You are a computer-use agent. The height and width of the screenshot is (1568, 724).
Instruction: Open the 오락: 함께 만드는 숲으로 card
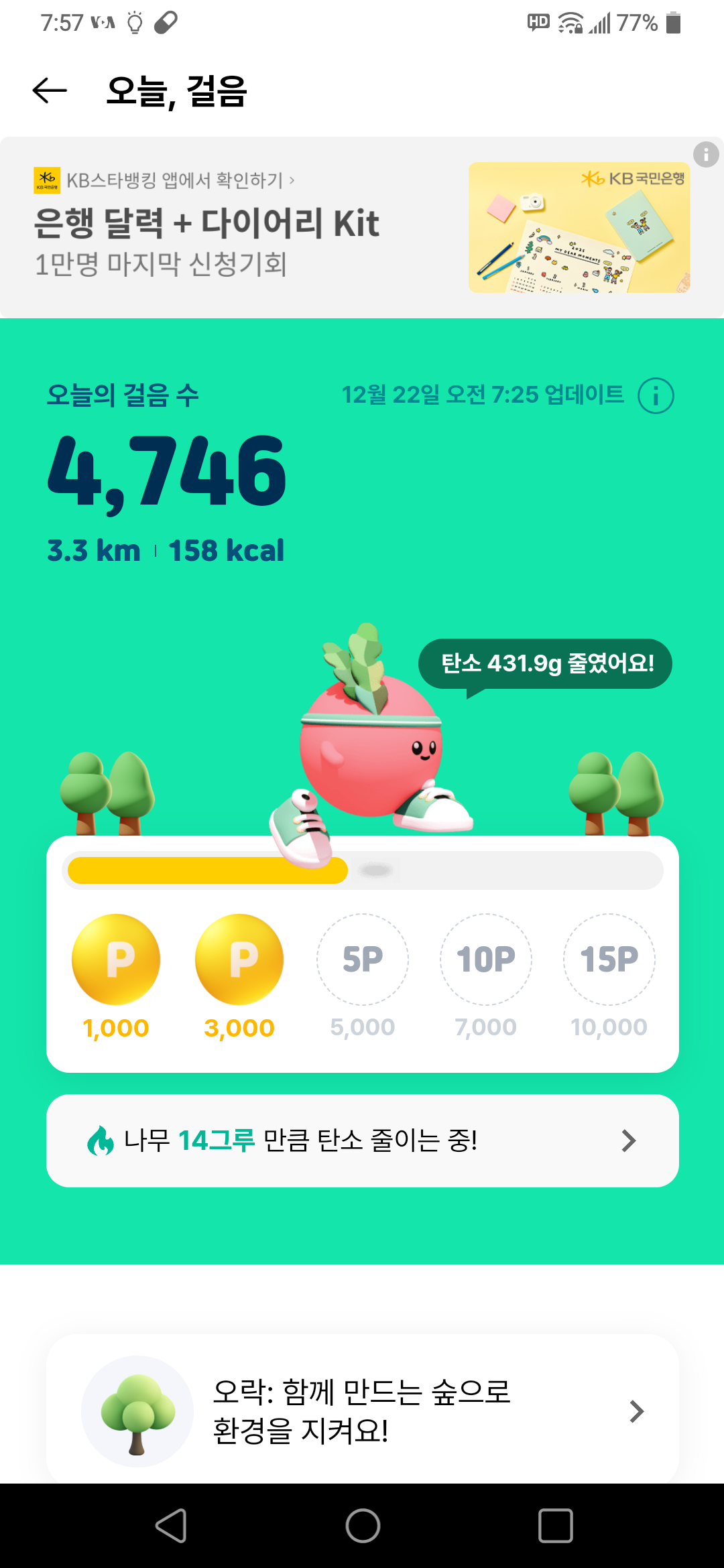(x=362, y=1411)
